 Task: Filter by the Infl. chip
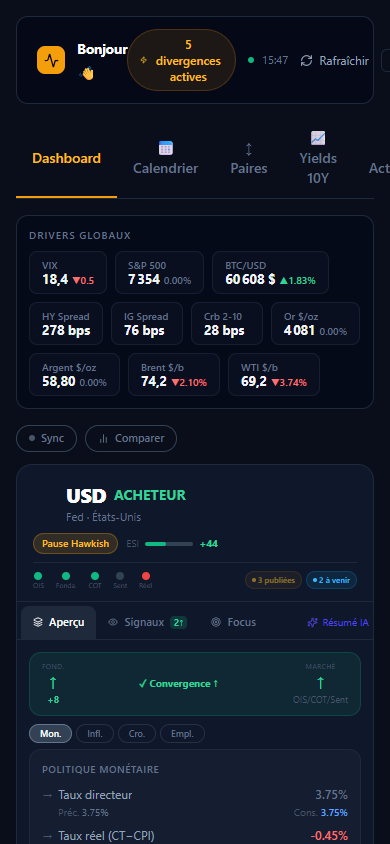click(x=95, y=734)
